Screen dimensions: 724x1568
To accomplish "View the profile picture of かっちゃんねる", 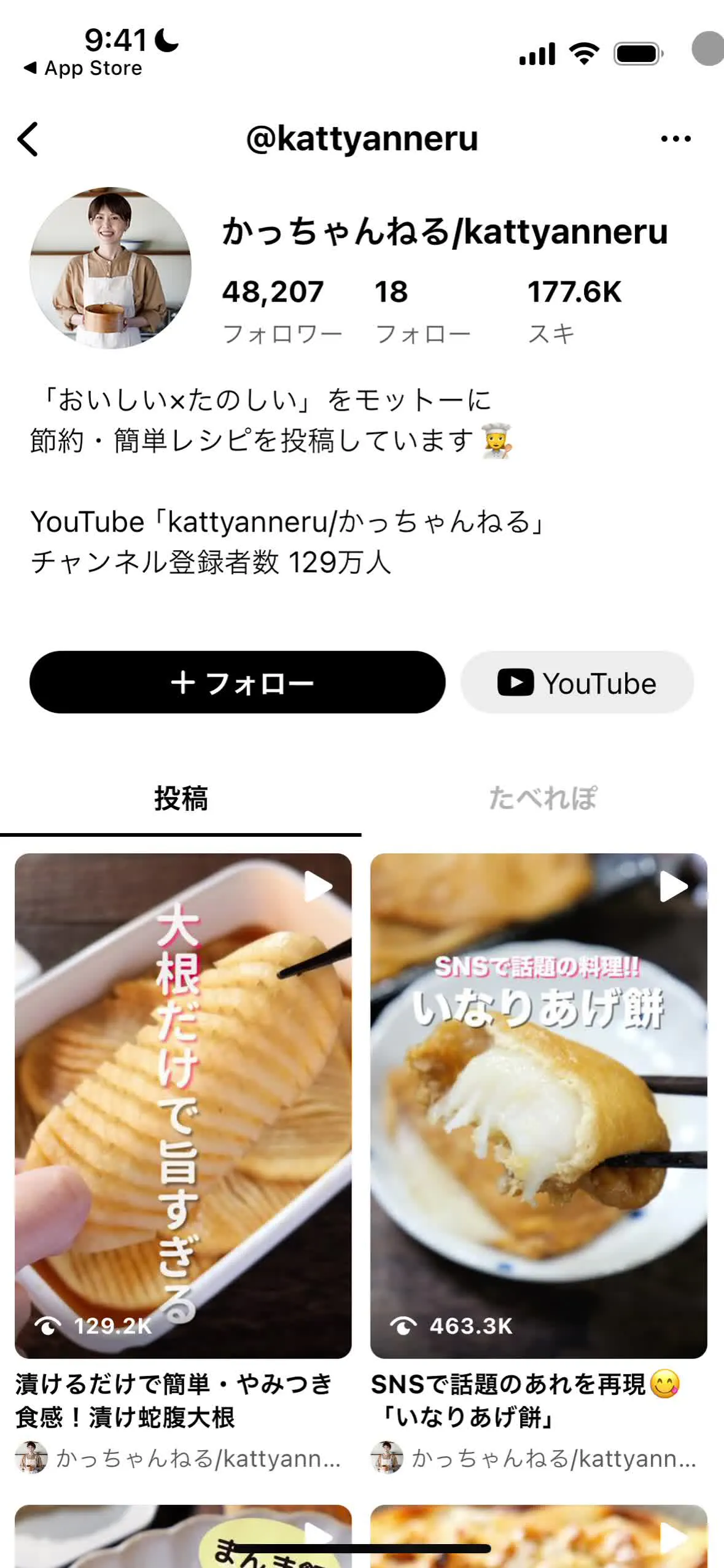I will [111, 268].
